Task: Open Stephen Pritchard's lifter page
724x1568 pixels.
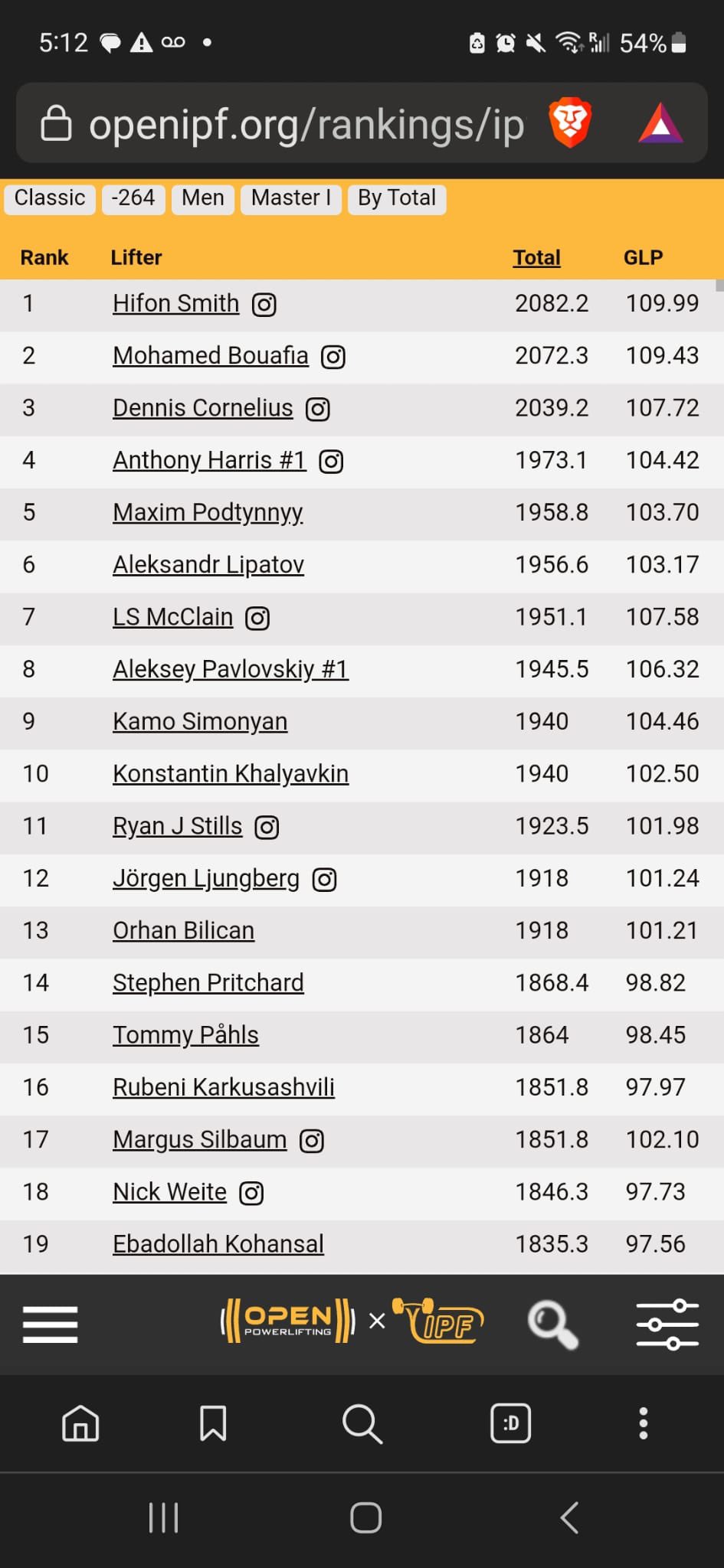Action: 208,982
